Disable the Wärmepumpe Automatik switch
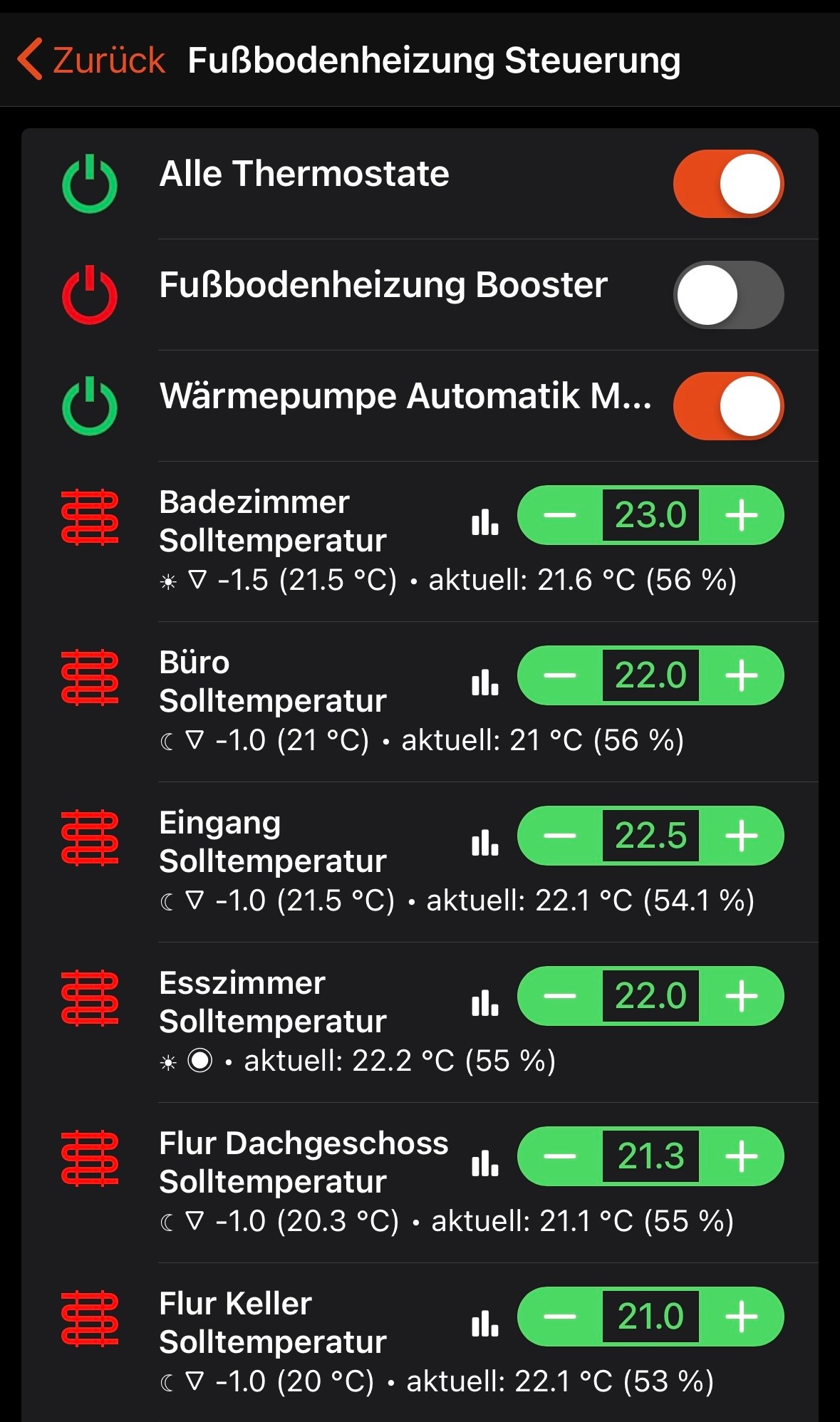Viewport: 840px width, 1422px height. tap(728, 406)
